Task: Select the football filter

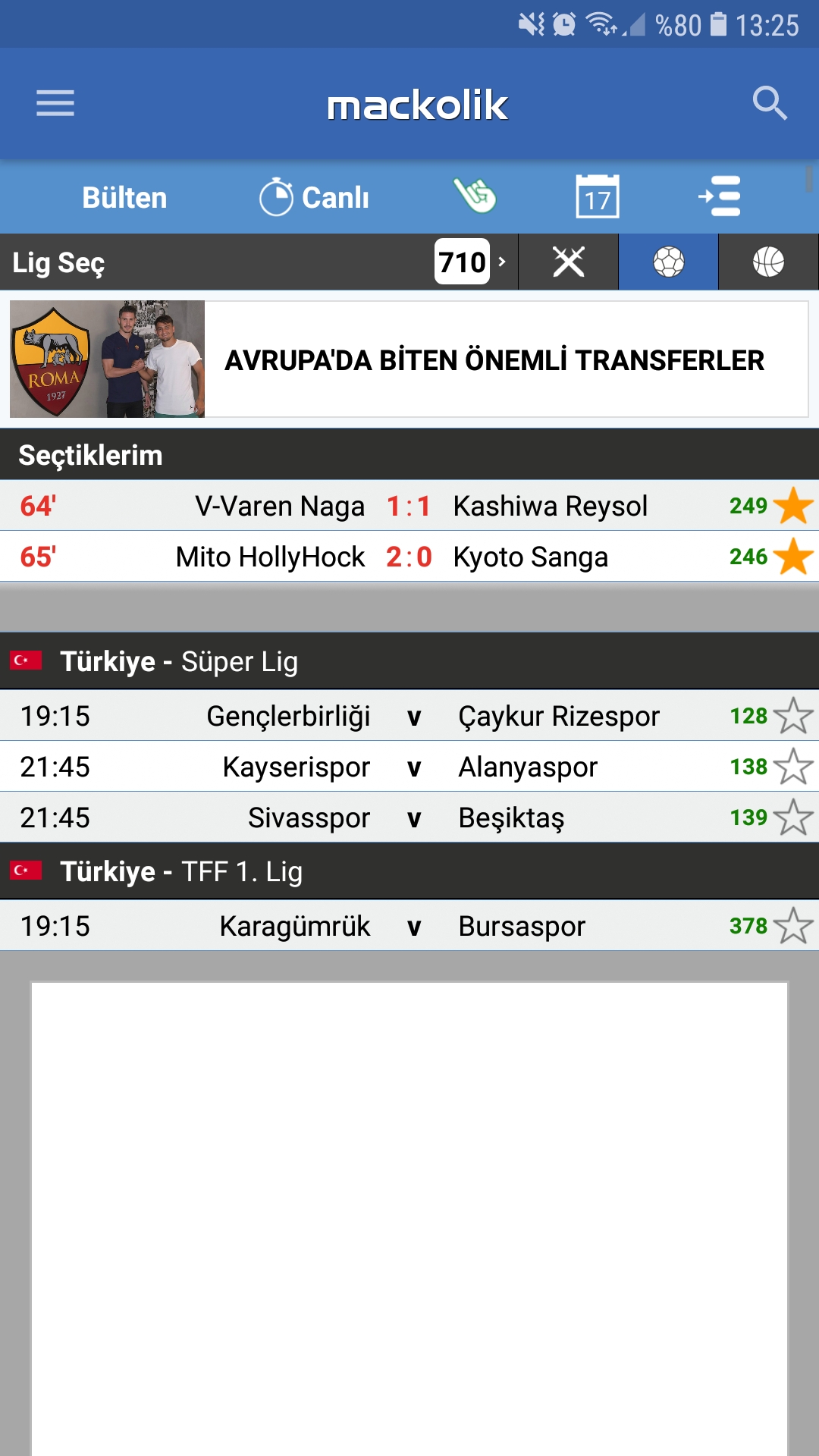Action: [x=669, y=262]
